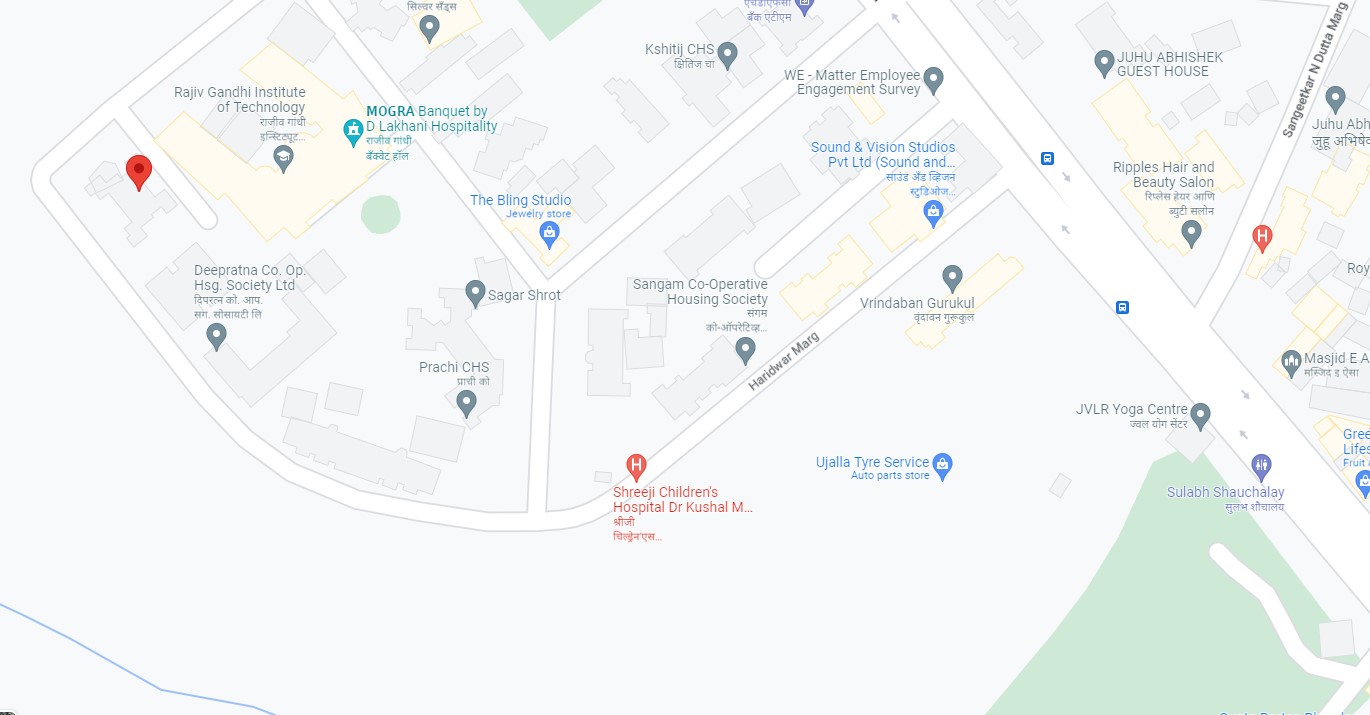Open Ujalla Tyre Service auto parts pin
Image resolution: width=1370 pixels, height=715 pixels.
(x=942, y=464)
